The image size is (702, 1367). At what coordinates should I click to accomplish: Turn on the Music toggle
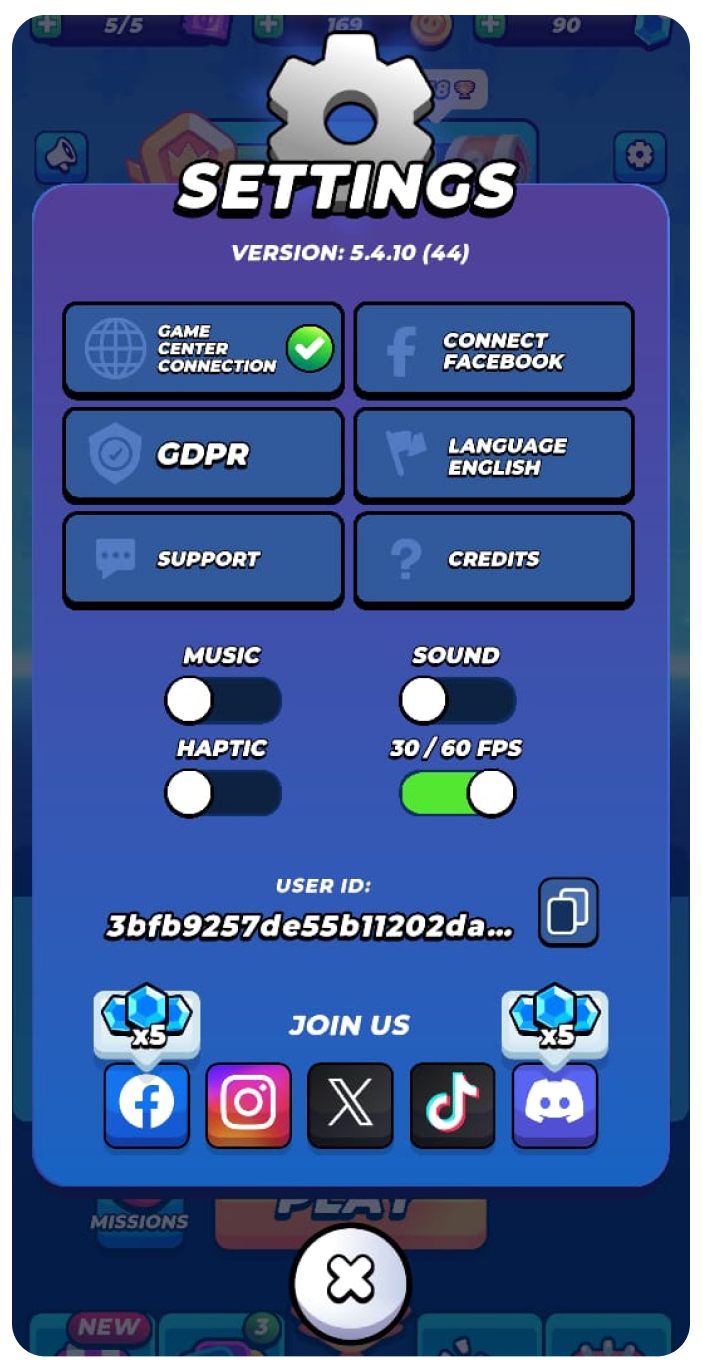[x=222, y=701]
